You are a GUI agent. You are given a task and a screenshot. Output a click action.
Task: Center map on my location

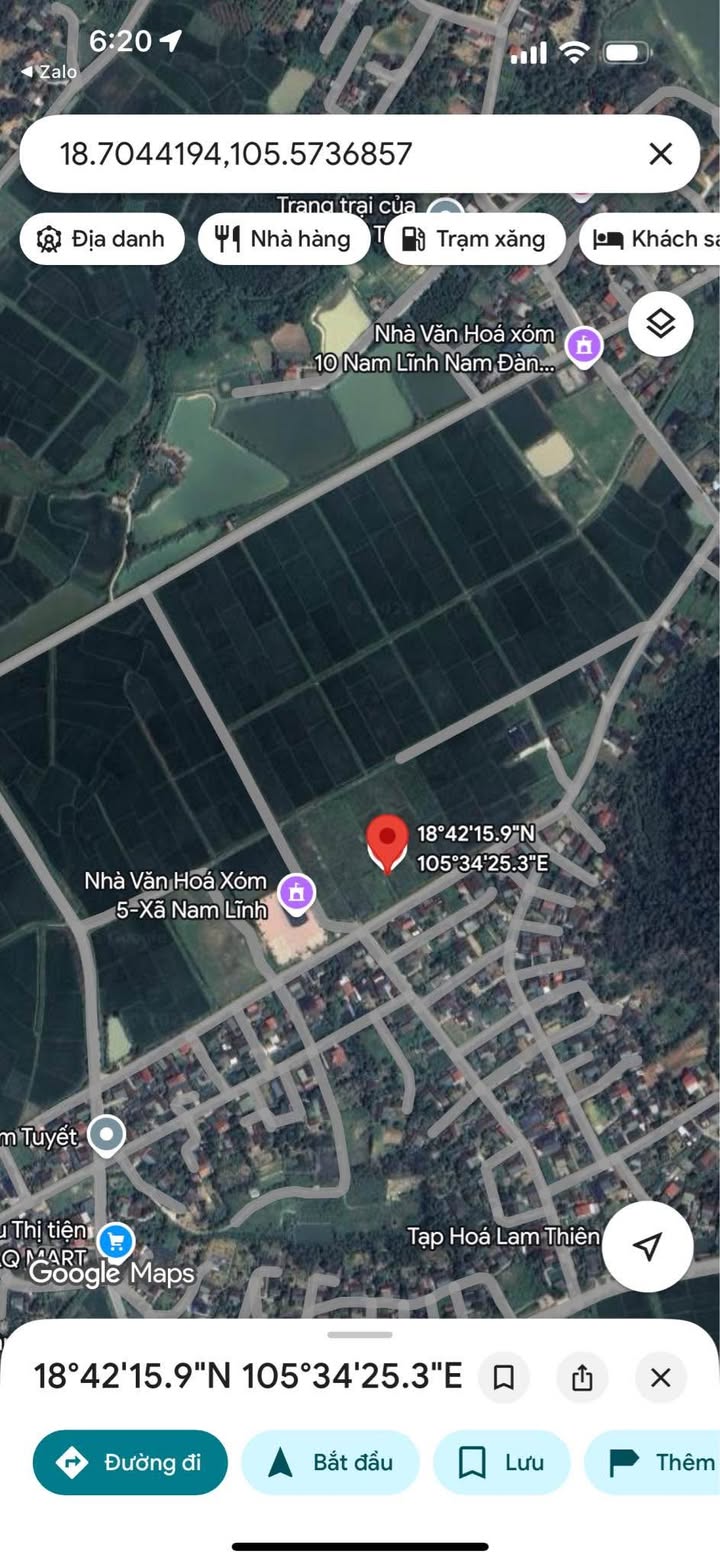coord(648,1246)
